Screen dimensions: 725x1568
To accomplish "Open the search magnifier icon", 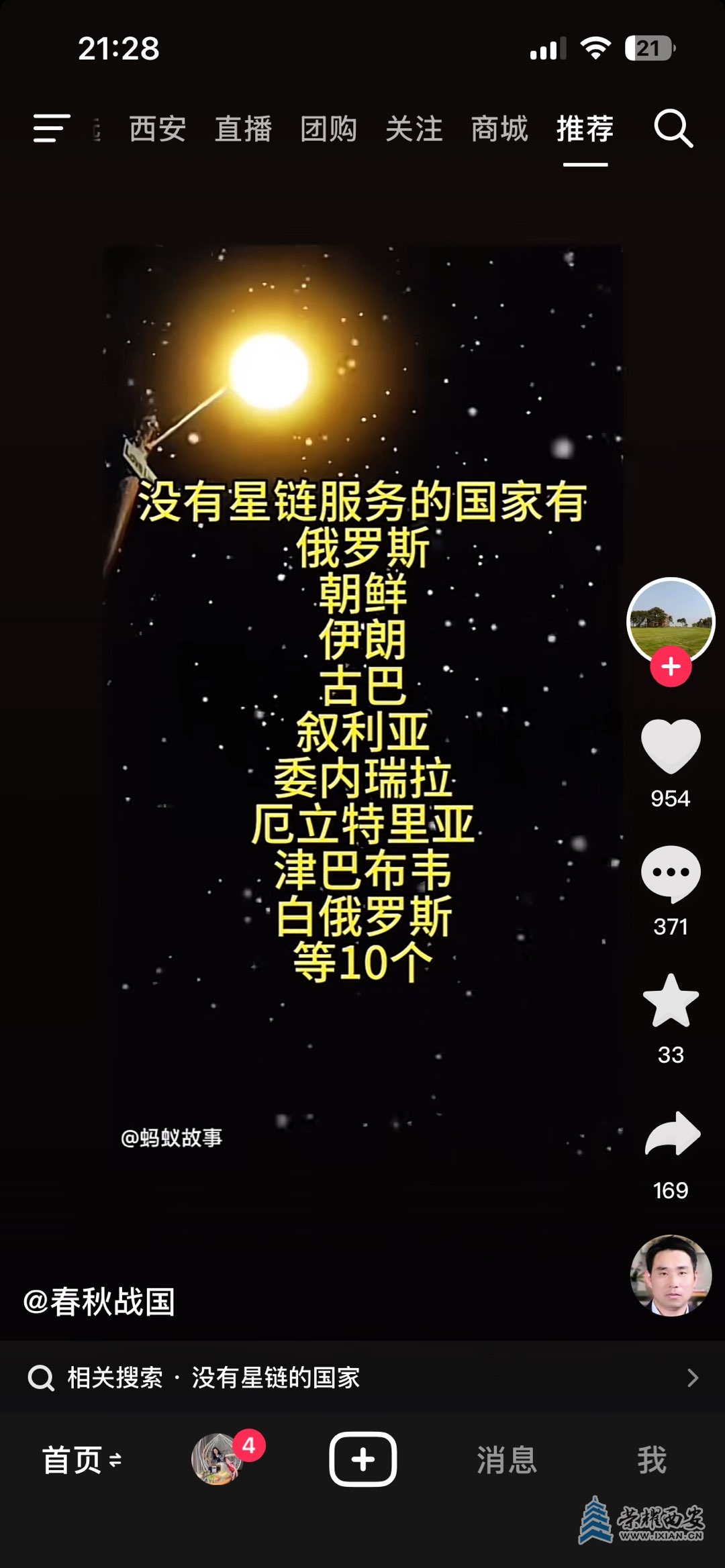I will (x=673, y=128).
